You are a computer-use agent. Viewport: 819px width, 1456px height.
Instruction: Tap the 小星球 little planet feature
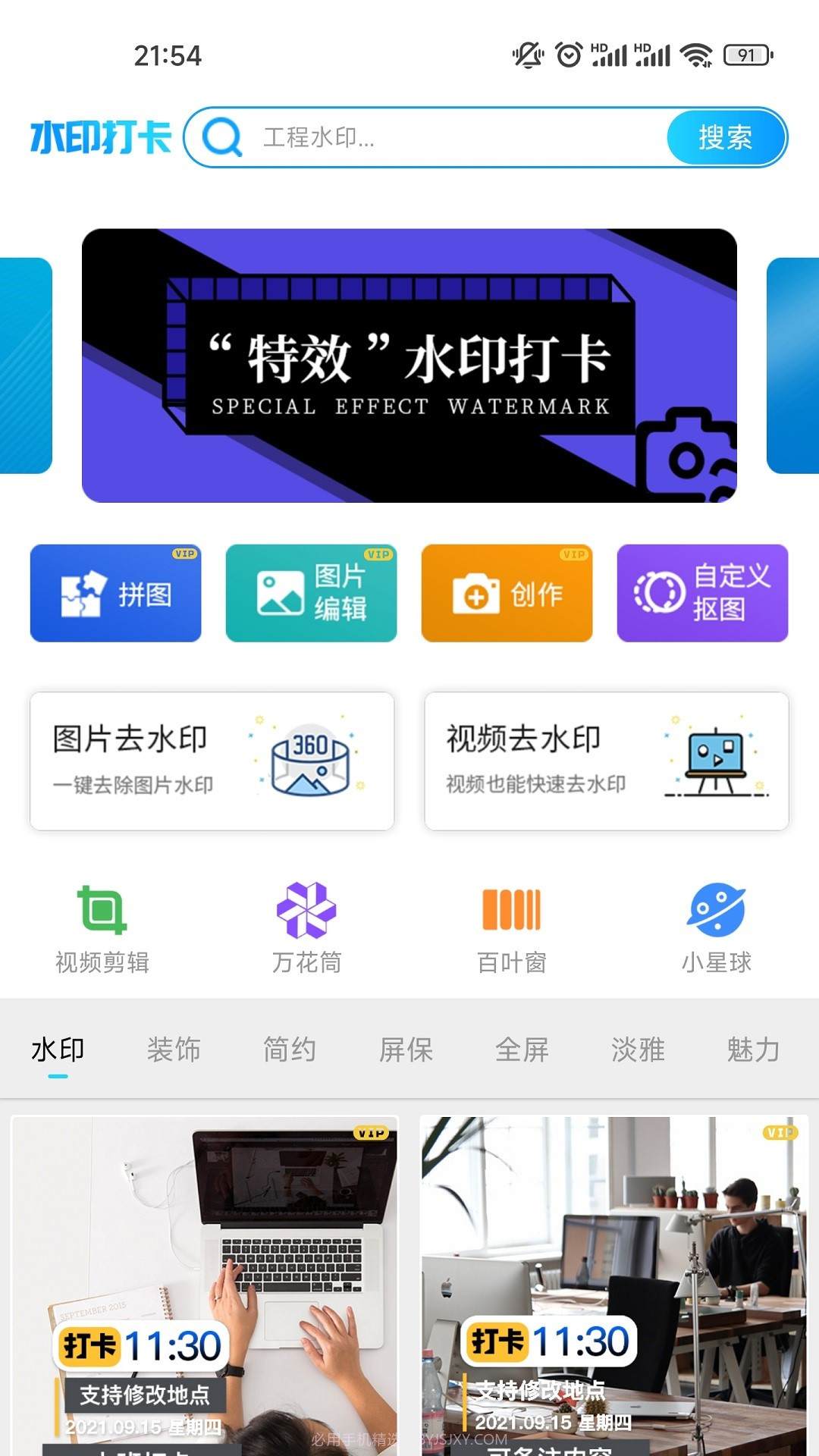tap(714, 924)
